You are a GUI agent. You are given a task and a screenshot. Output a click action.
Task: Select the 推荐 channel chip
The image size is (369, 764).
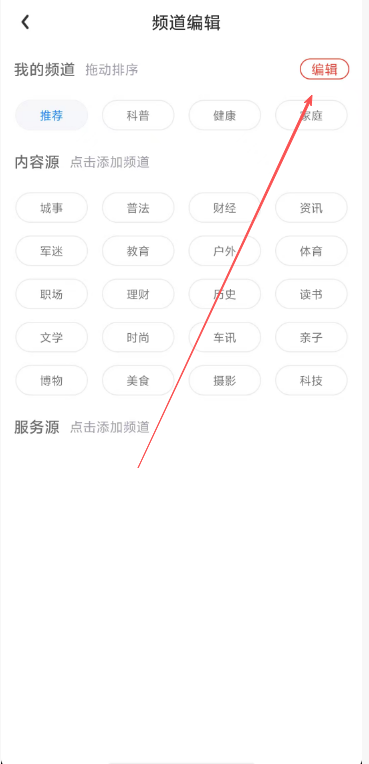(x=52, y=115)
